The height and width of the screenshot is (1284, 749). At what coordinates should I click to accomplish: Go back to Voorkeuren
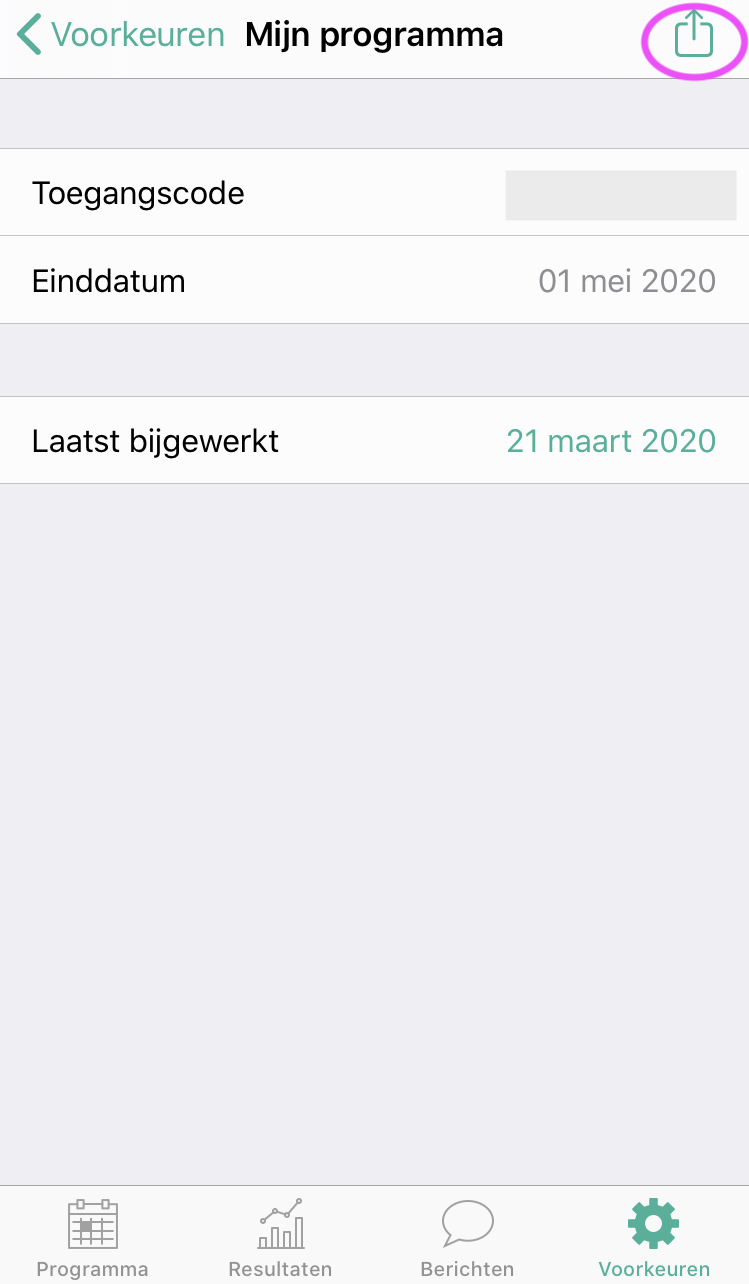(x=120, y=35)
